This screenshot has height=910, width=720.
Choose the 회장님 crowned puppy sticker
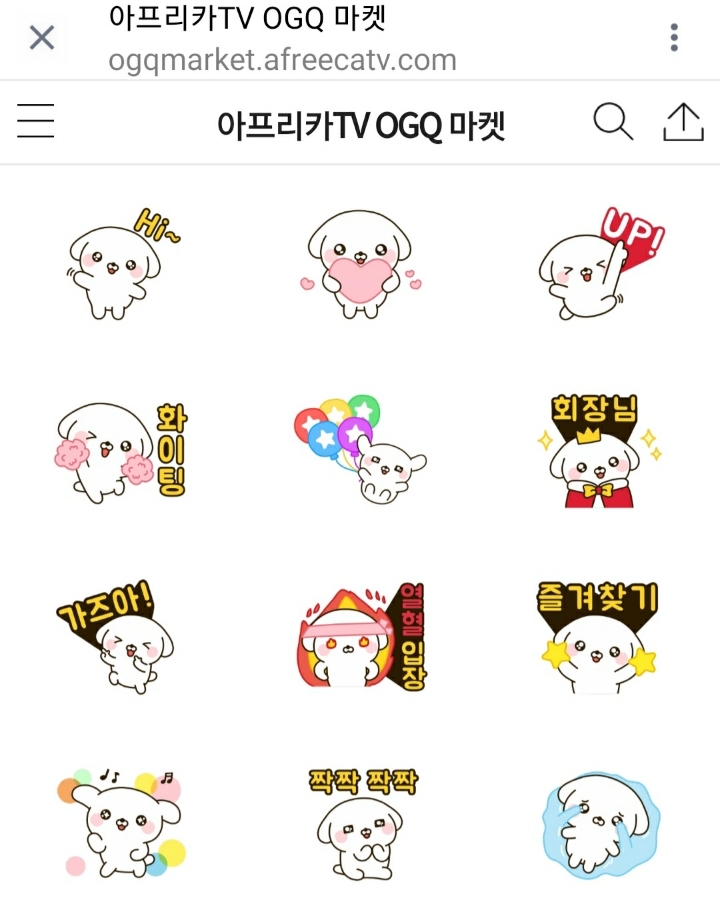point(600,450)
